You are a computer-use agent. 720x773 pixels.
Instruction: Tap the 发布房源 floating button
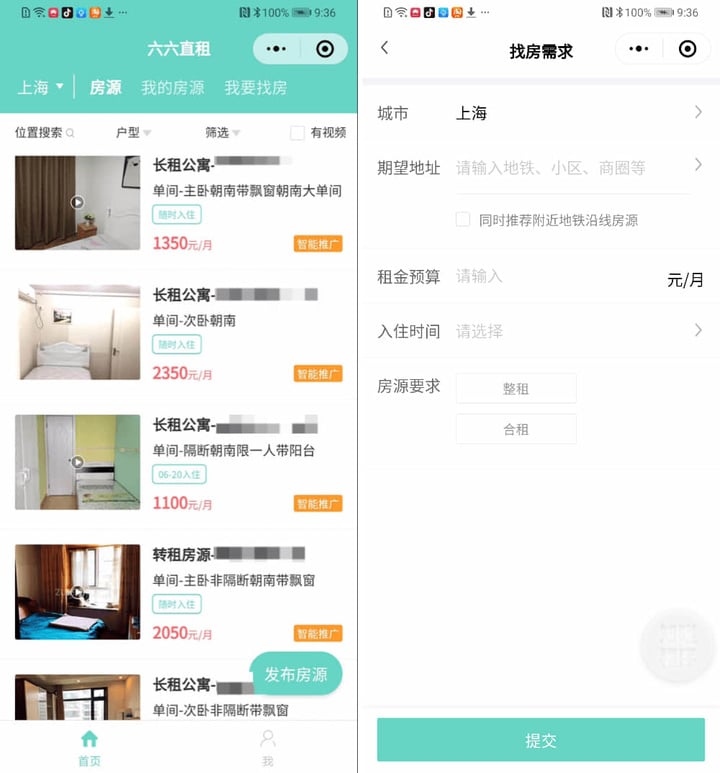coord(295,674)
